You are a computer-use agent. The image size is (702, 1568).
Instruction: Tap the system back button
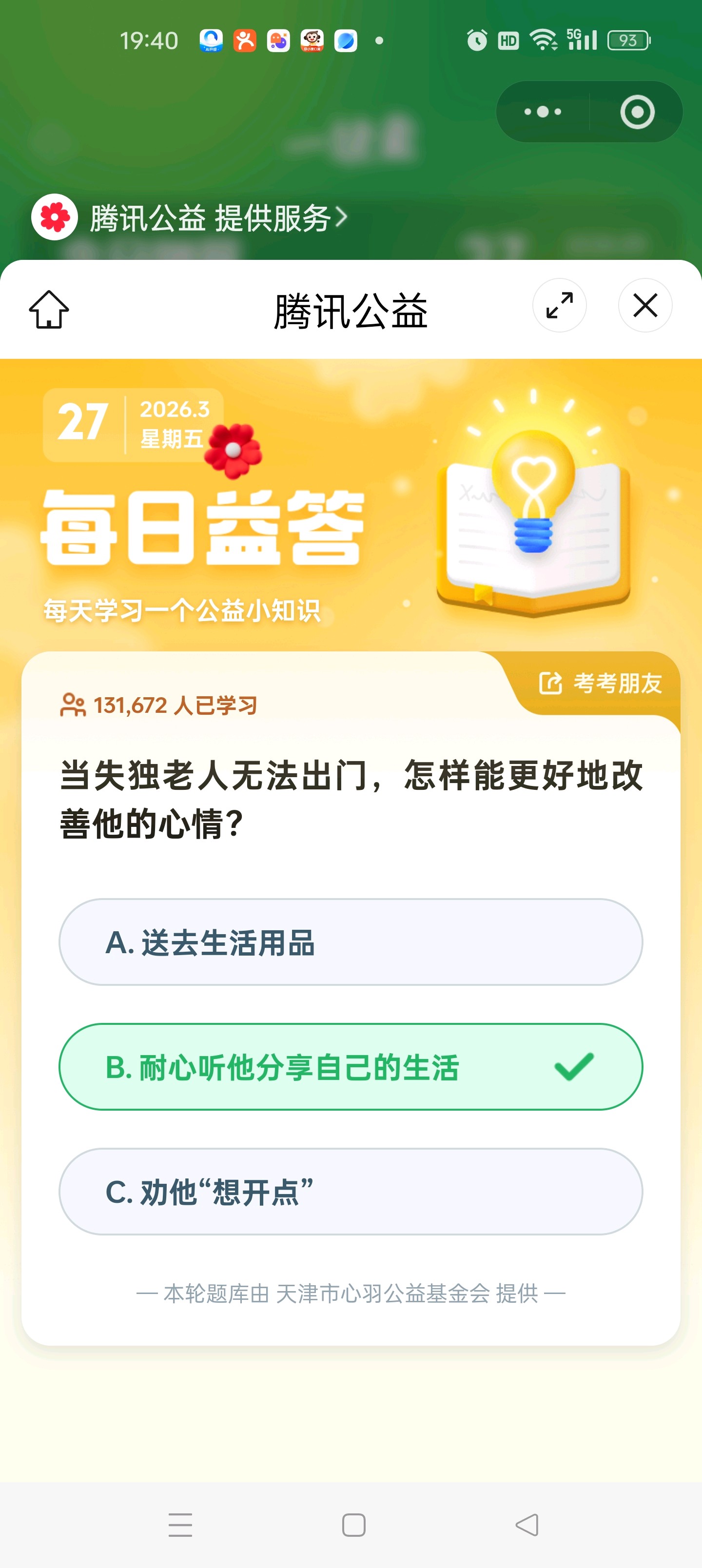tap(526, 1525)
